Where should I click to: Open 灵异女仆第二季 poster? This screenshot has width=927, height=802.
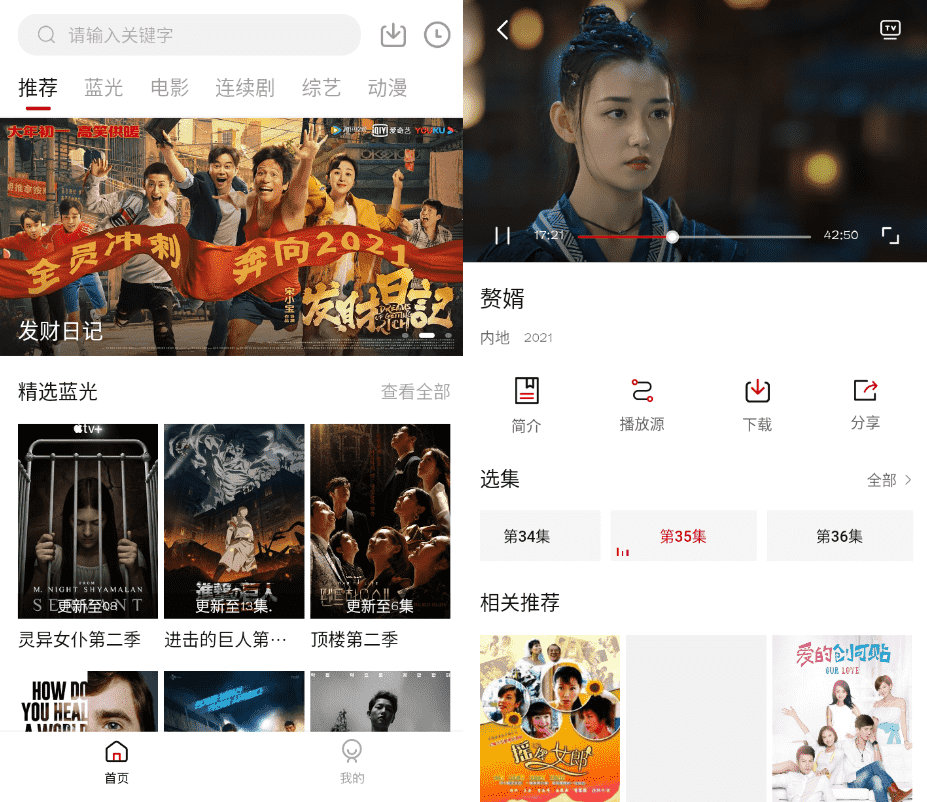click(88, 521)
